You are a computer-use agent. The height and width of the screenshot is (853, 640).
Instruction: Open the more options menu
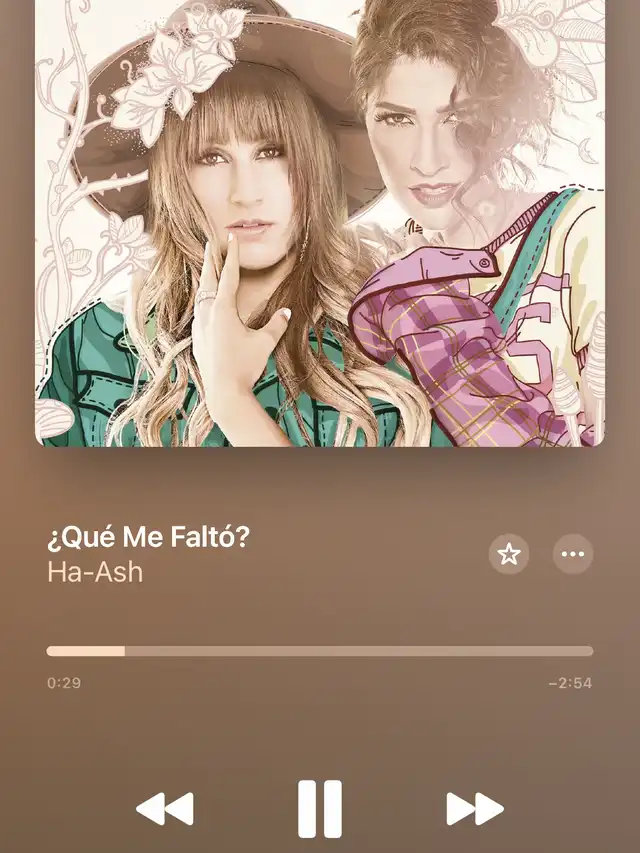coord(573,554)
